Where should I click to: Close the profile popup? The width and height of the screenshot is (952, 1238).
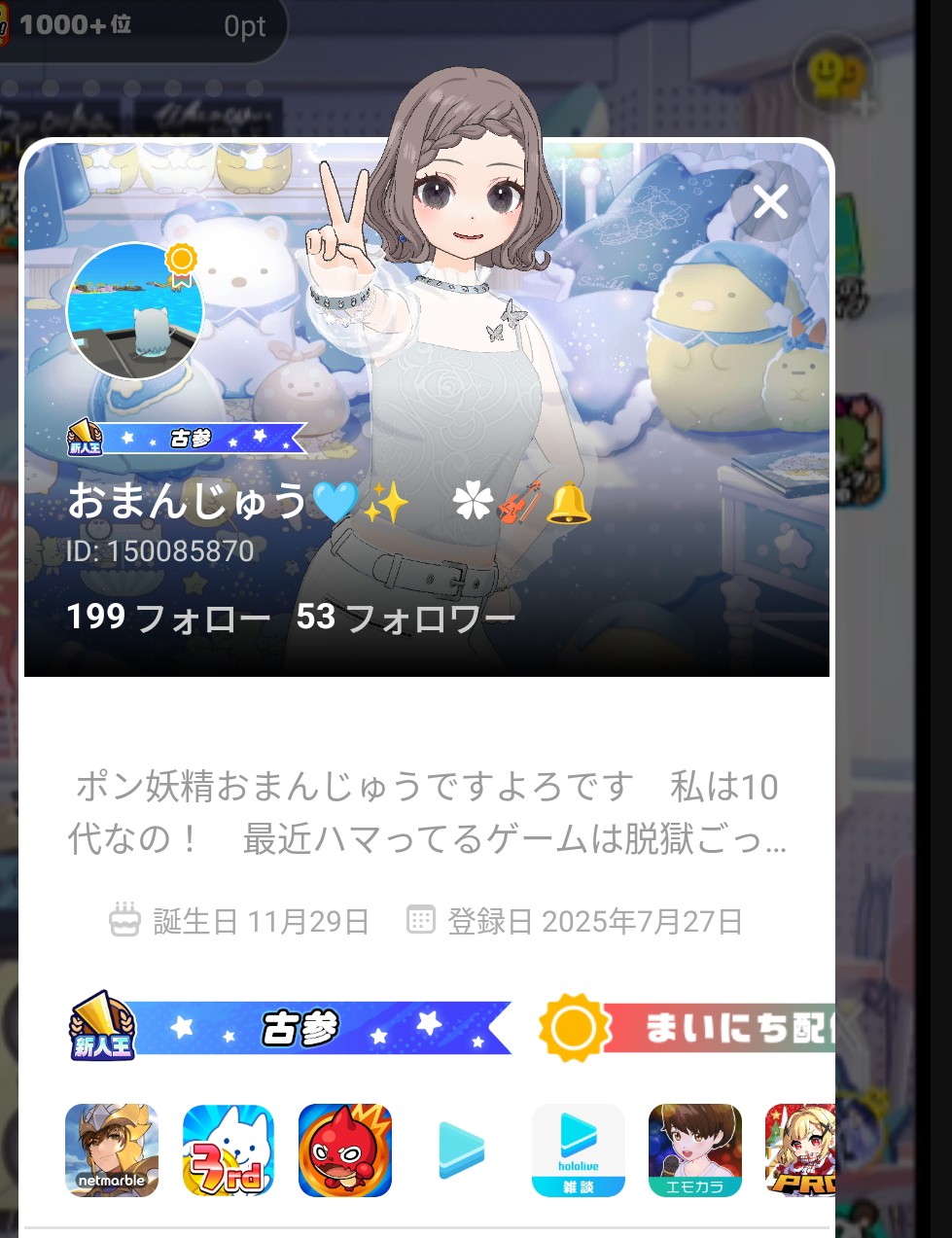(770, 202)
